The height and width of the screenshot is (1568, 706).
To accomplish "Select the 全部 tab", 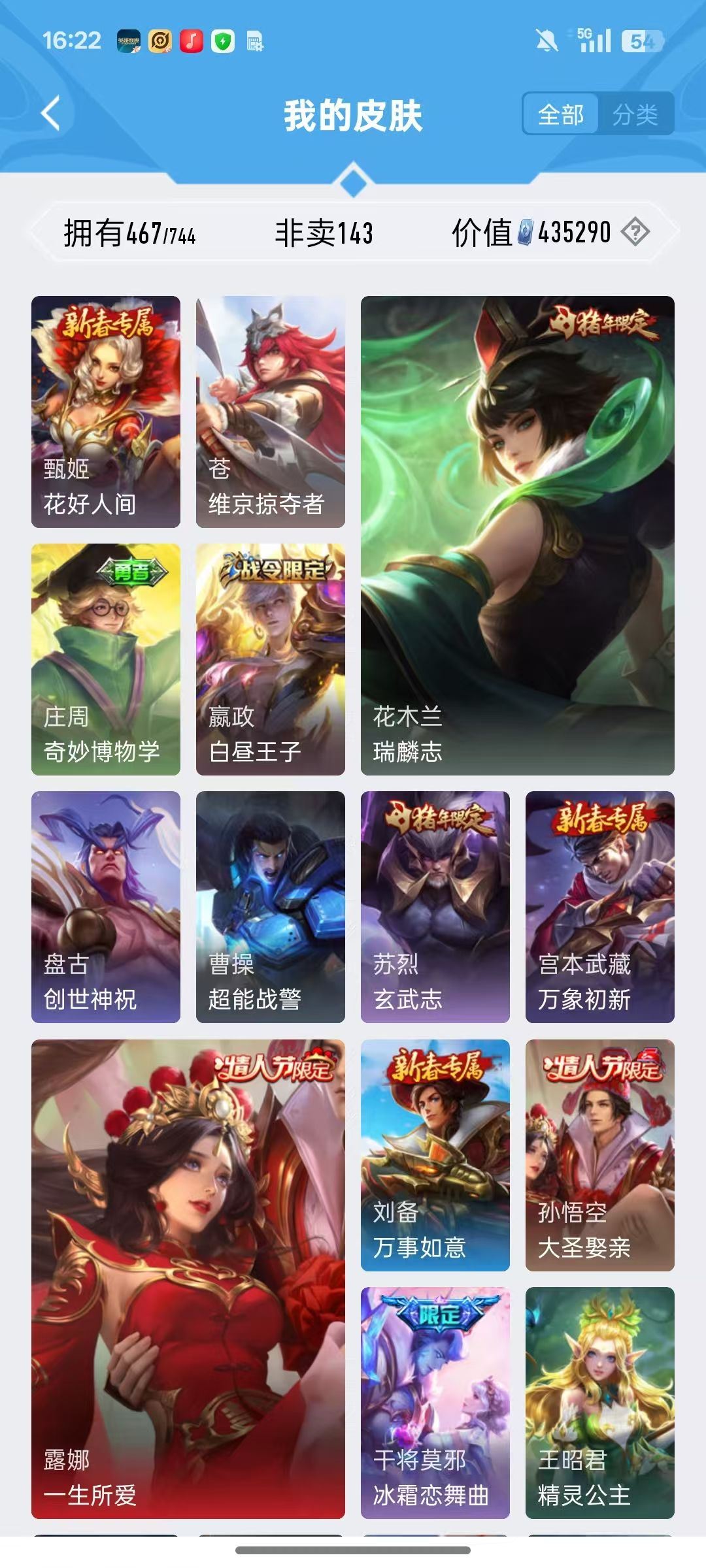I will coord(561,115).
